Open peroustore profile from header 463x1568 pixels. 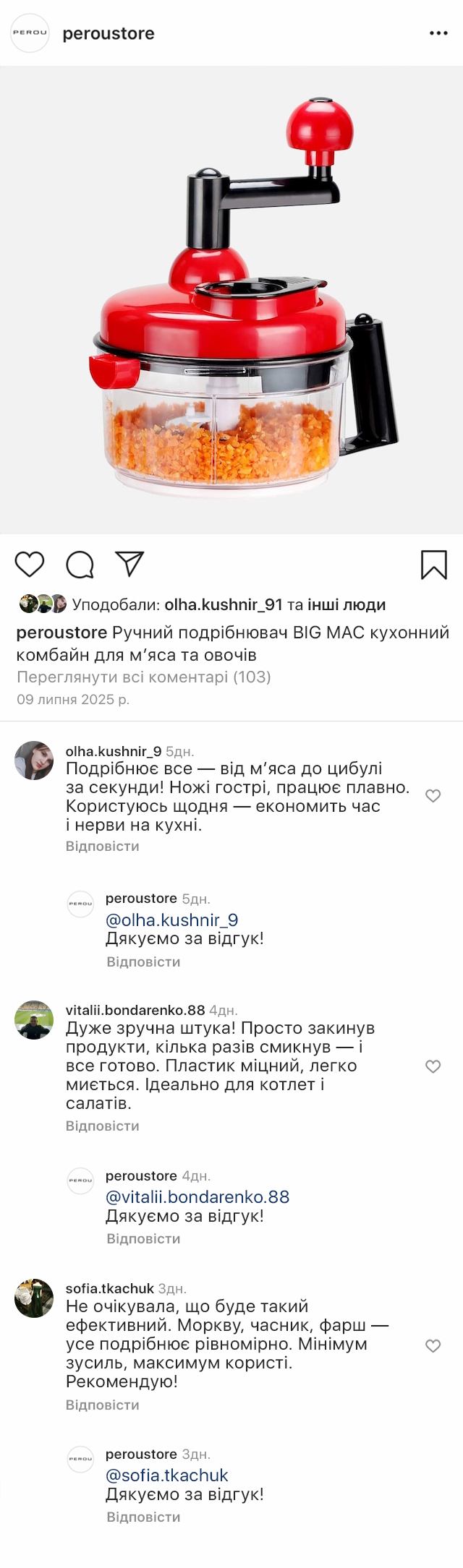click(x=108, y=33)
